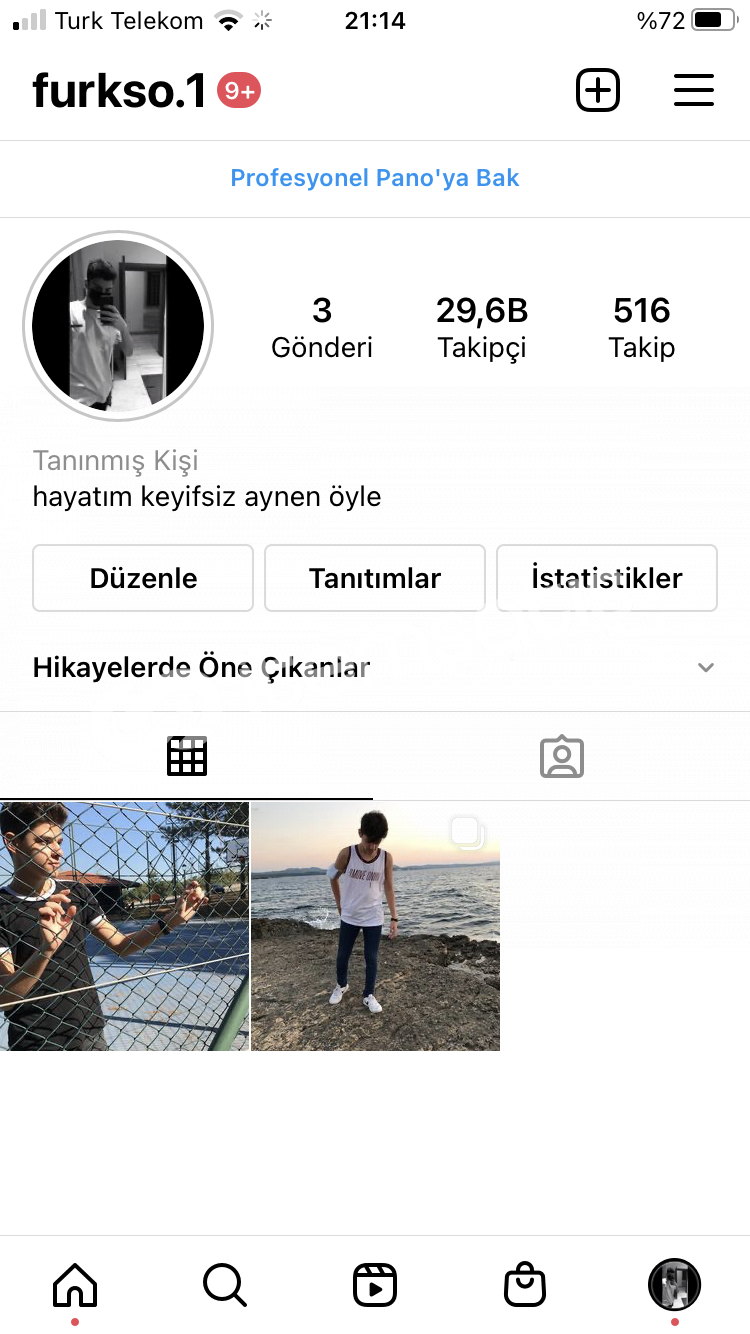Open the Shop bag tab
The width and height of the screenshot is (750, 1334).
point(525,1285)
